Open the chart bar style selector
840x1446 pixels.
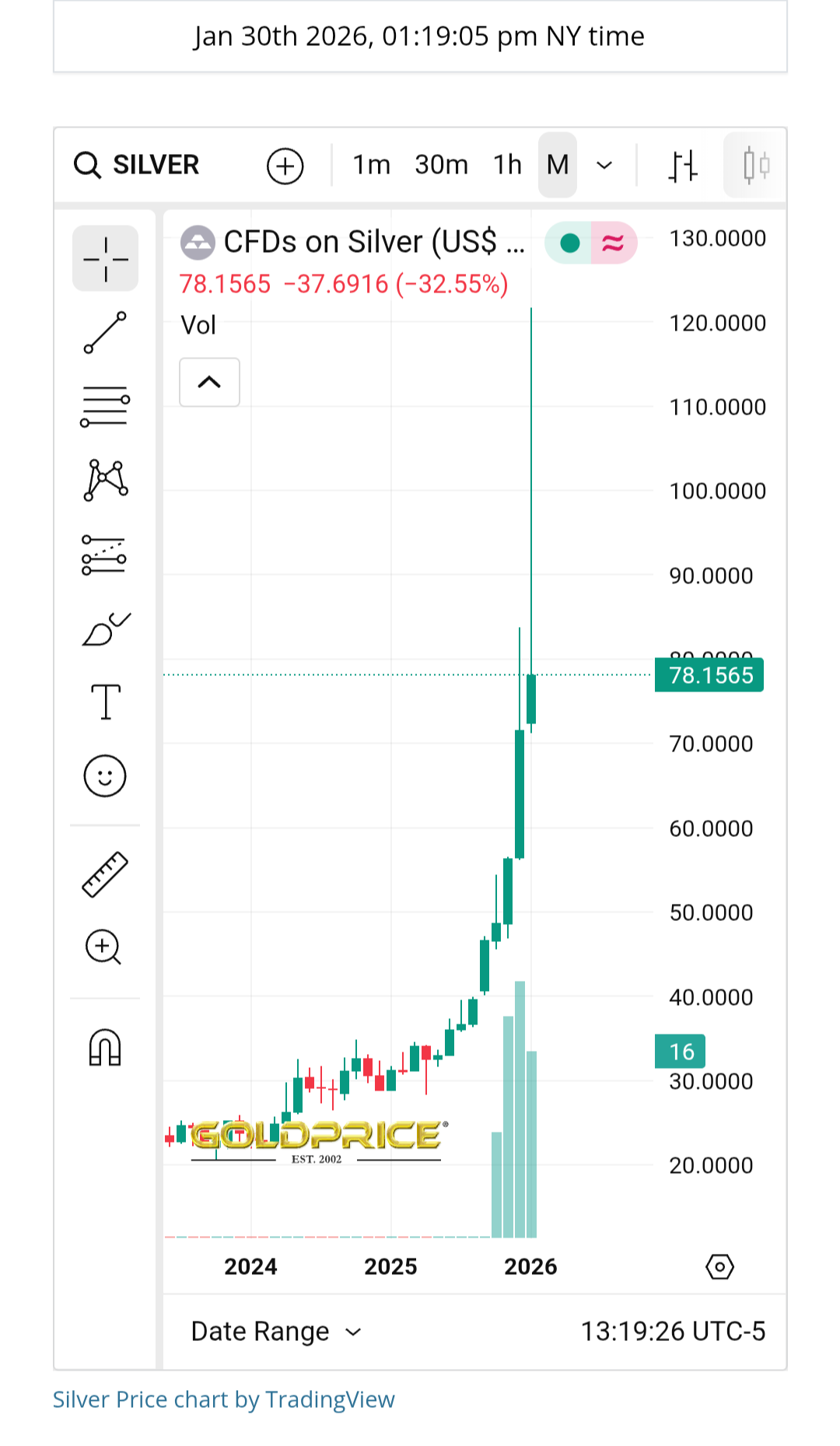683,166
